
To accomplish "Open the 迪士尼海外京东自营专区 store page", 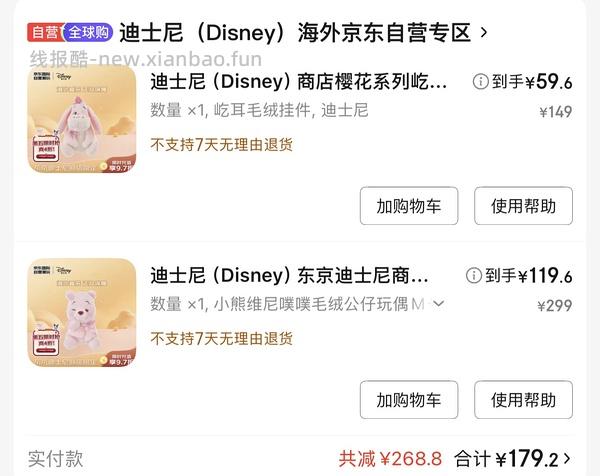I will pyautogui.click(x=300, y=32).
